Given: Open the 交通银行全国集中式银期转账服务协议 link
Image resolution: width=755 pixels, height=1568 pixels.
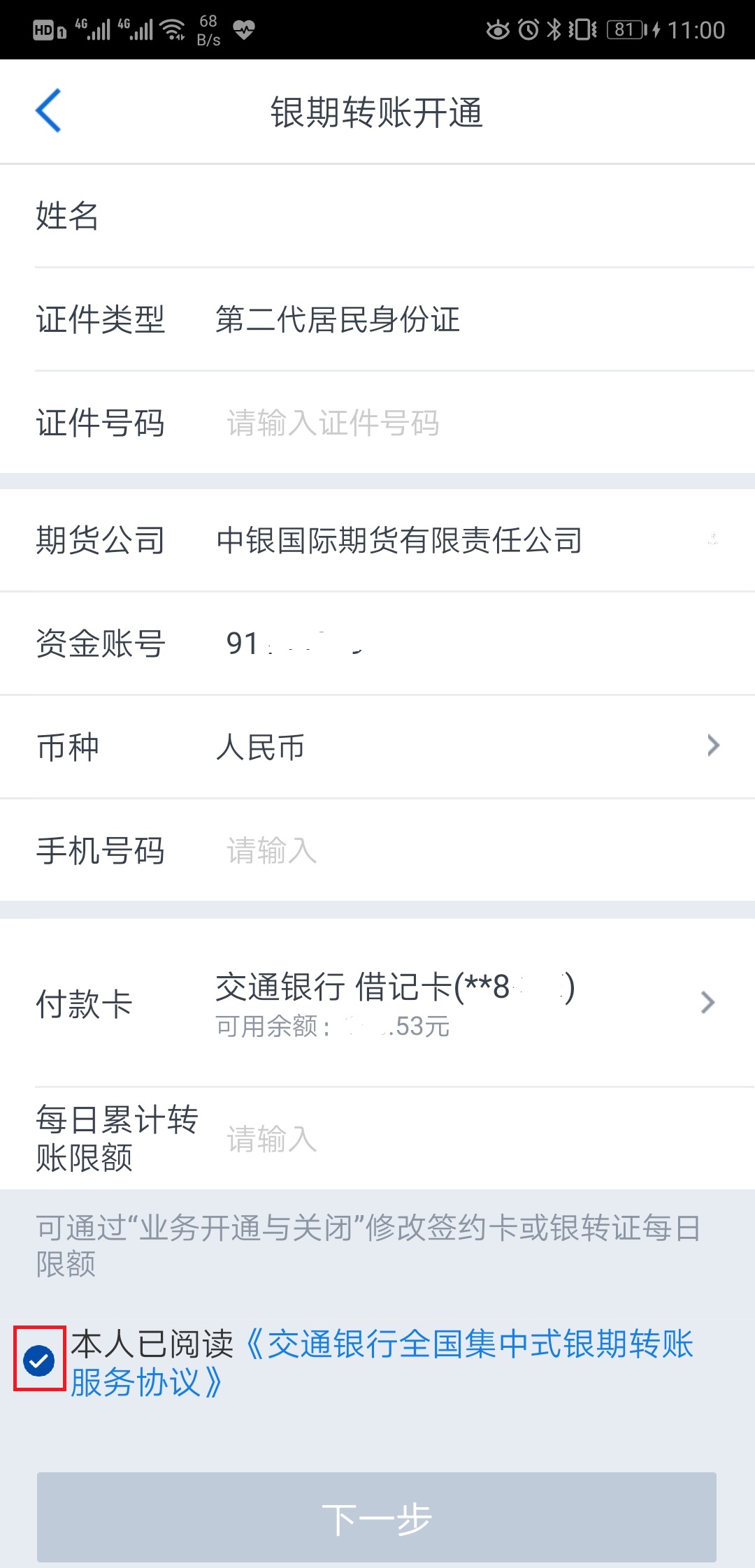Looking at the screenshot, I should (468, 1344).
